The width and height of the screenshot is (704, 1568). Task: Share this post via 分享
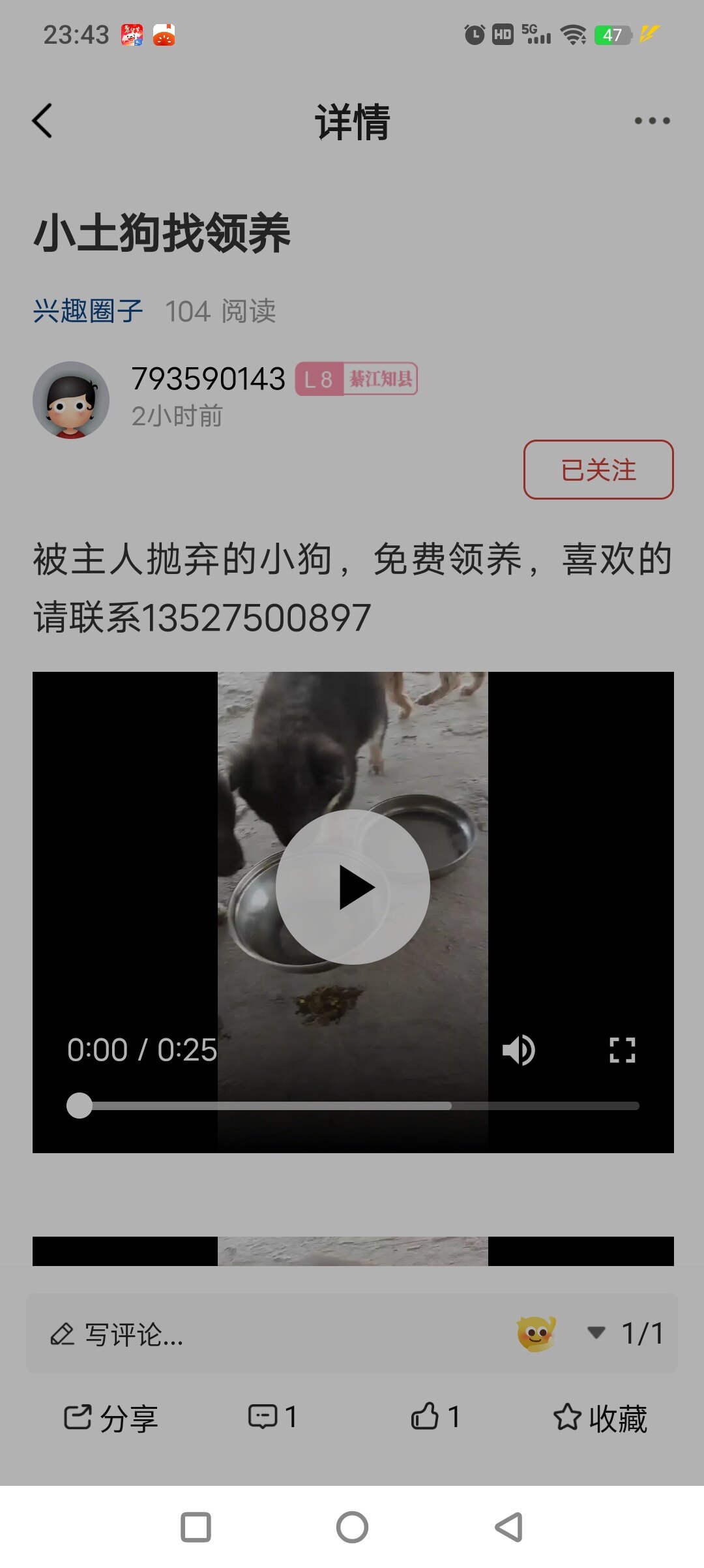[x=111, y=1417]
